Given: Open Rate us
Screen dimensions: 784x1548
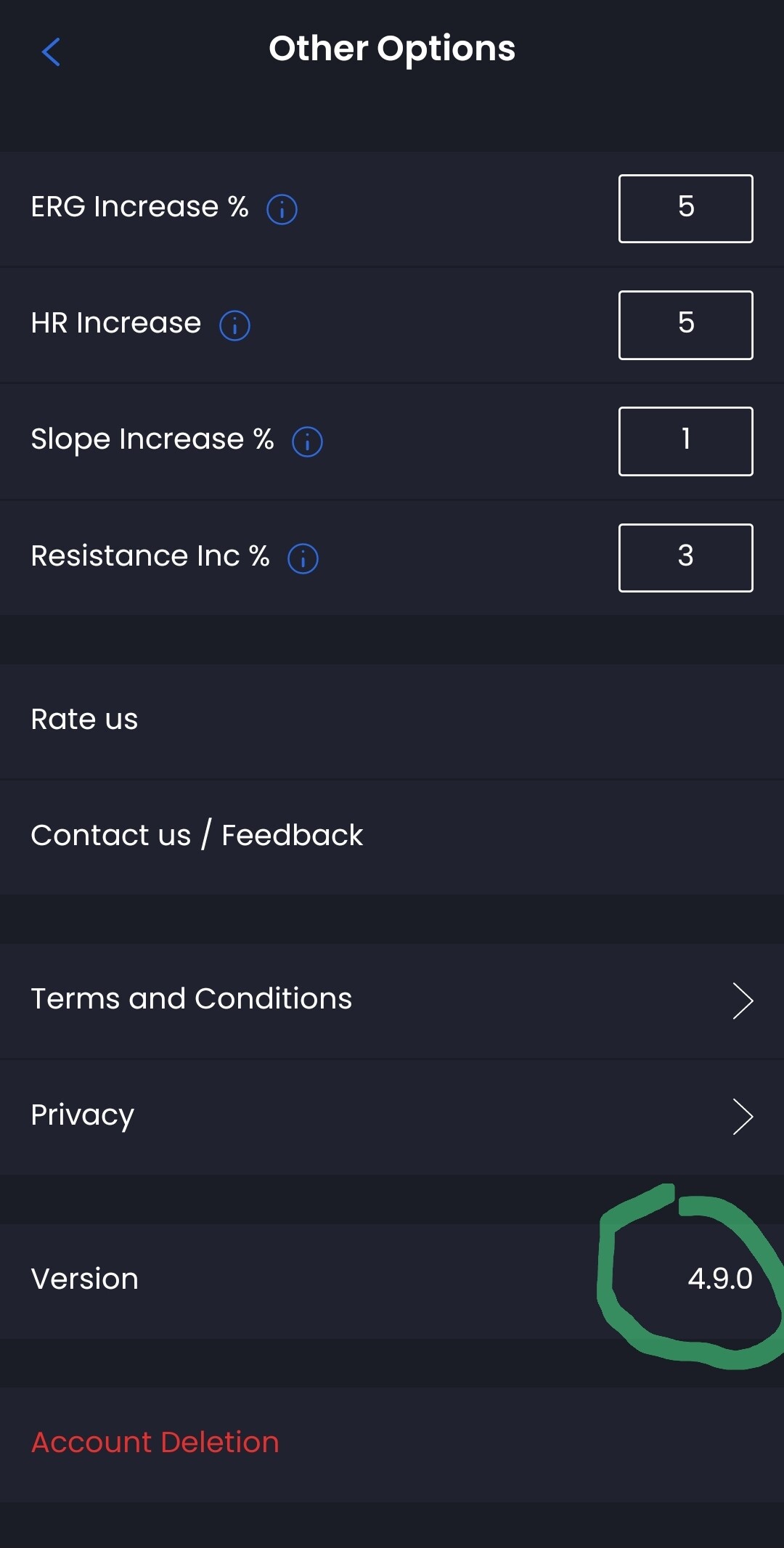Looking at the screenshot, I should [392, 720].
